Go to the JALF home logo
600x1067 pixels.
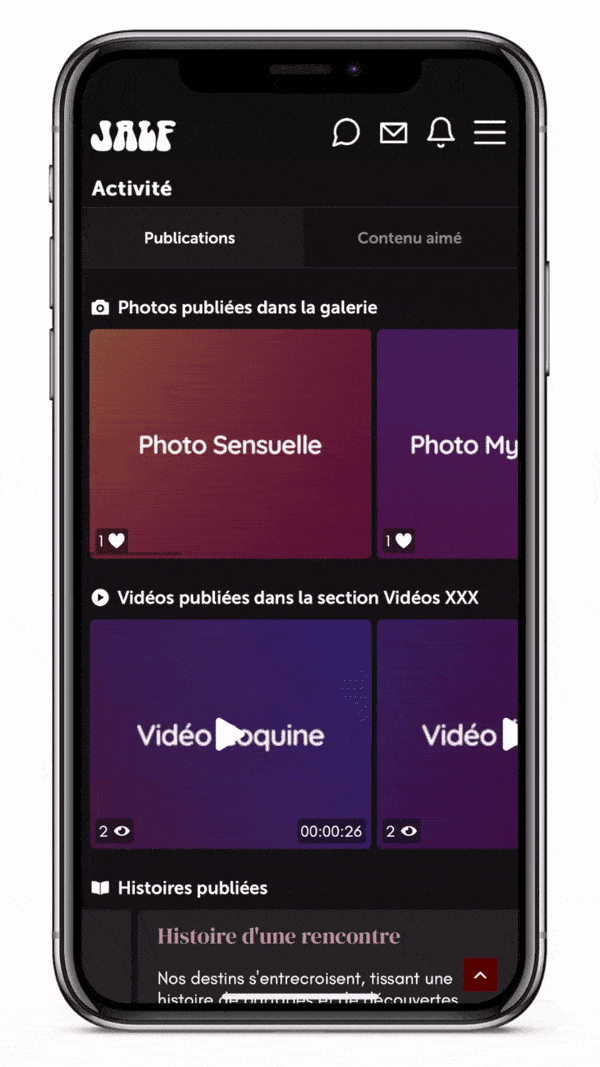(x=133, y=135)
